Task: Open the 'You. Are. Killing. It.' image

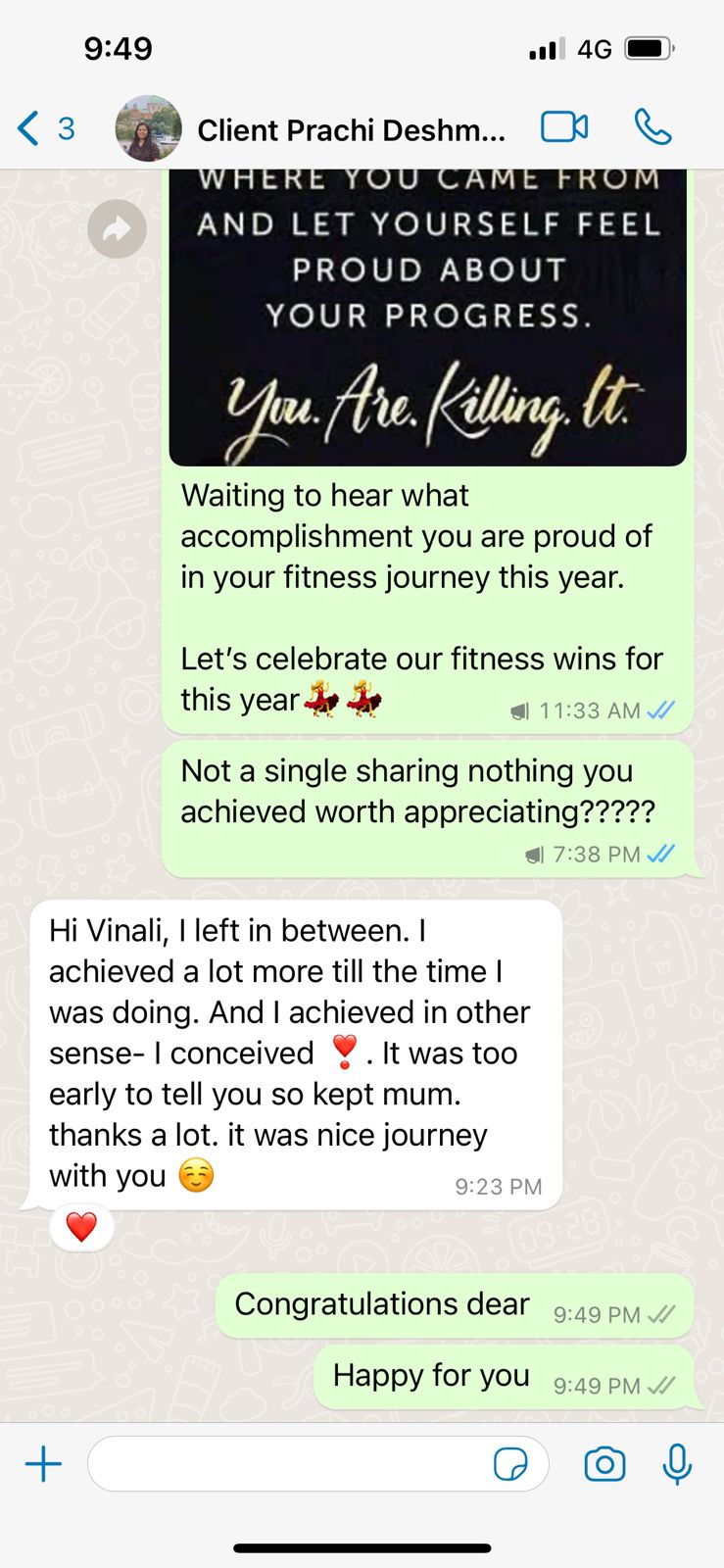Action: pos(427,314)
